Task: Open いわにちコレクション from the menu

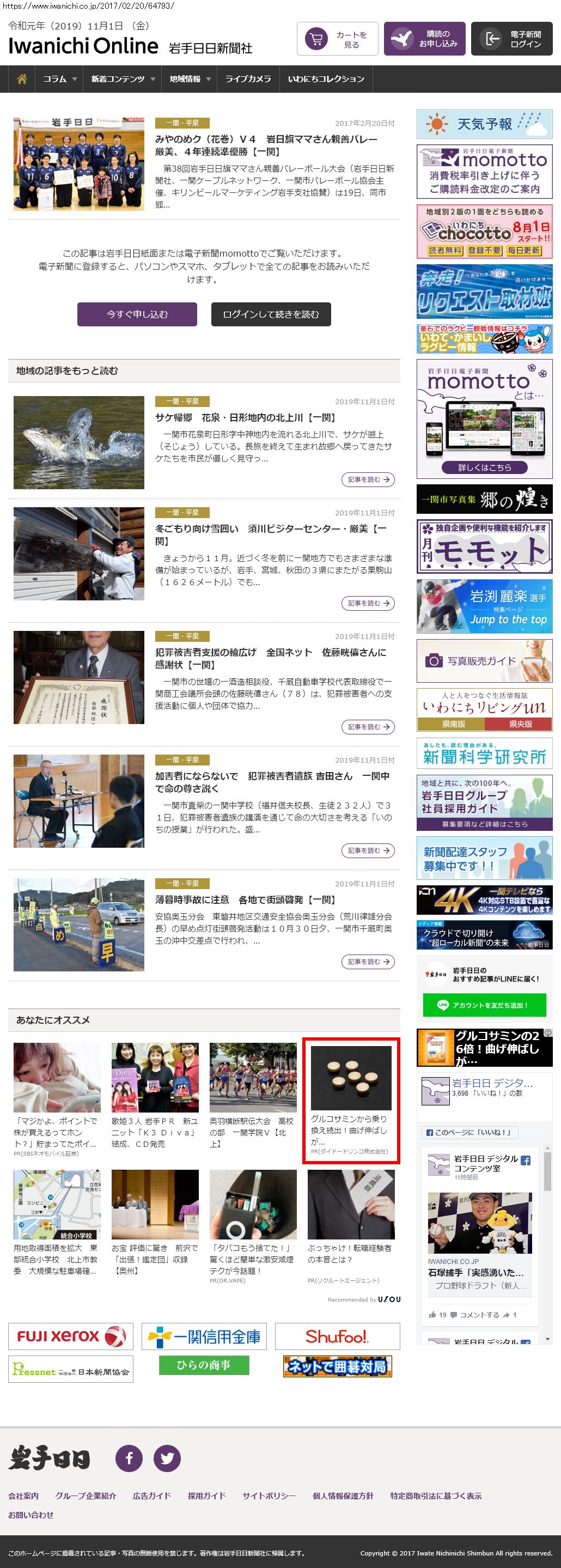Action: (x=326, y=79)
